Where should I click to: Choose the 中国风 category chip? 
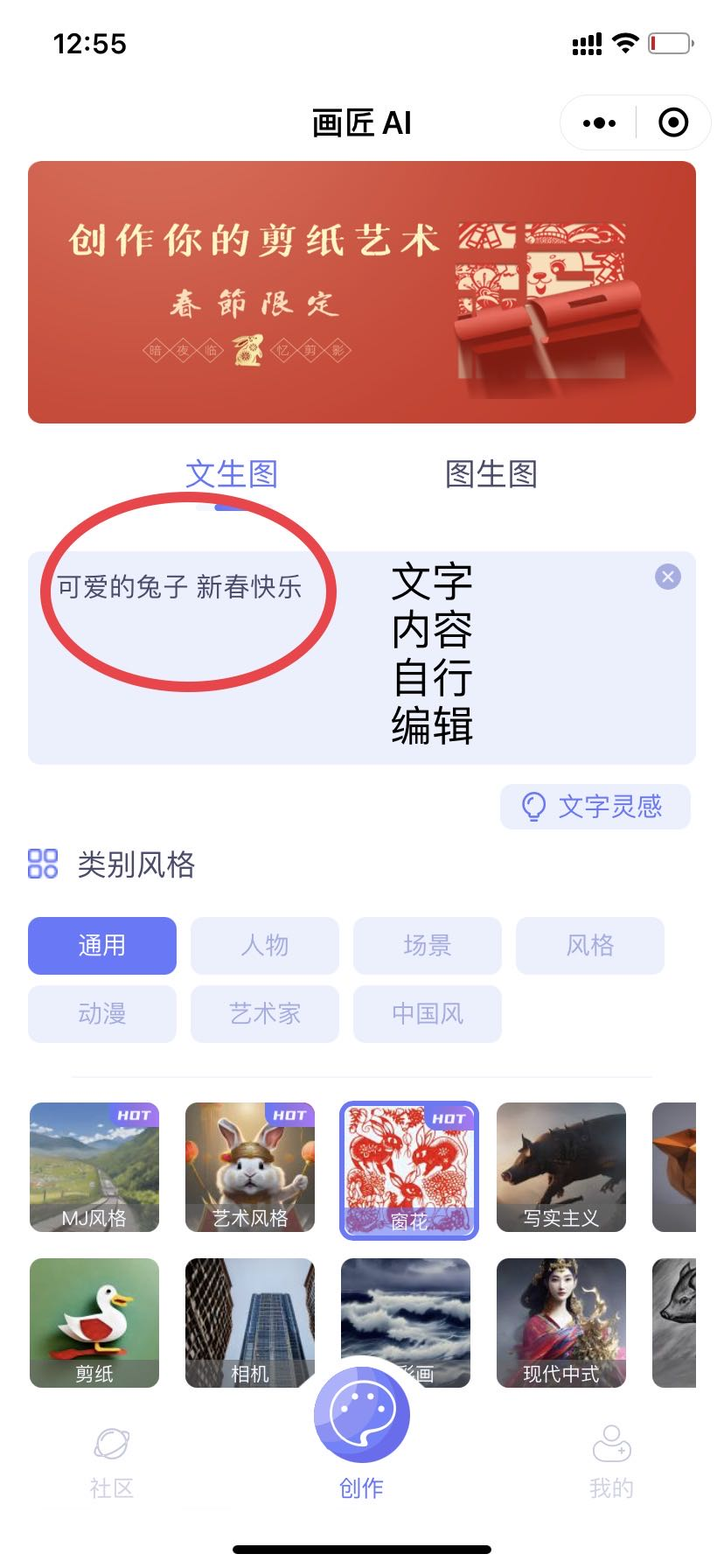coord(428,1013)
